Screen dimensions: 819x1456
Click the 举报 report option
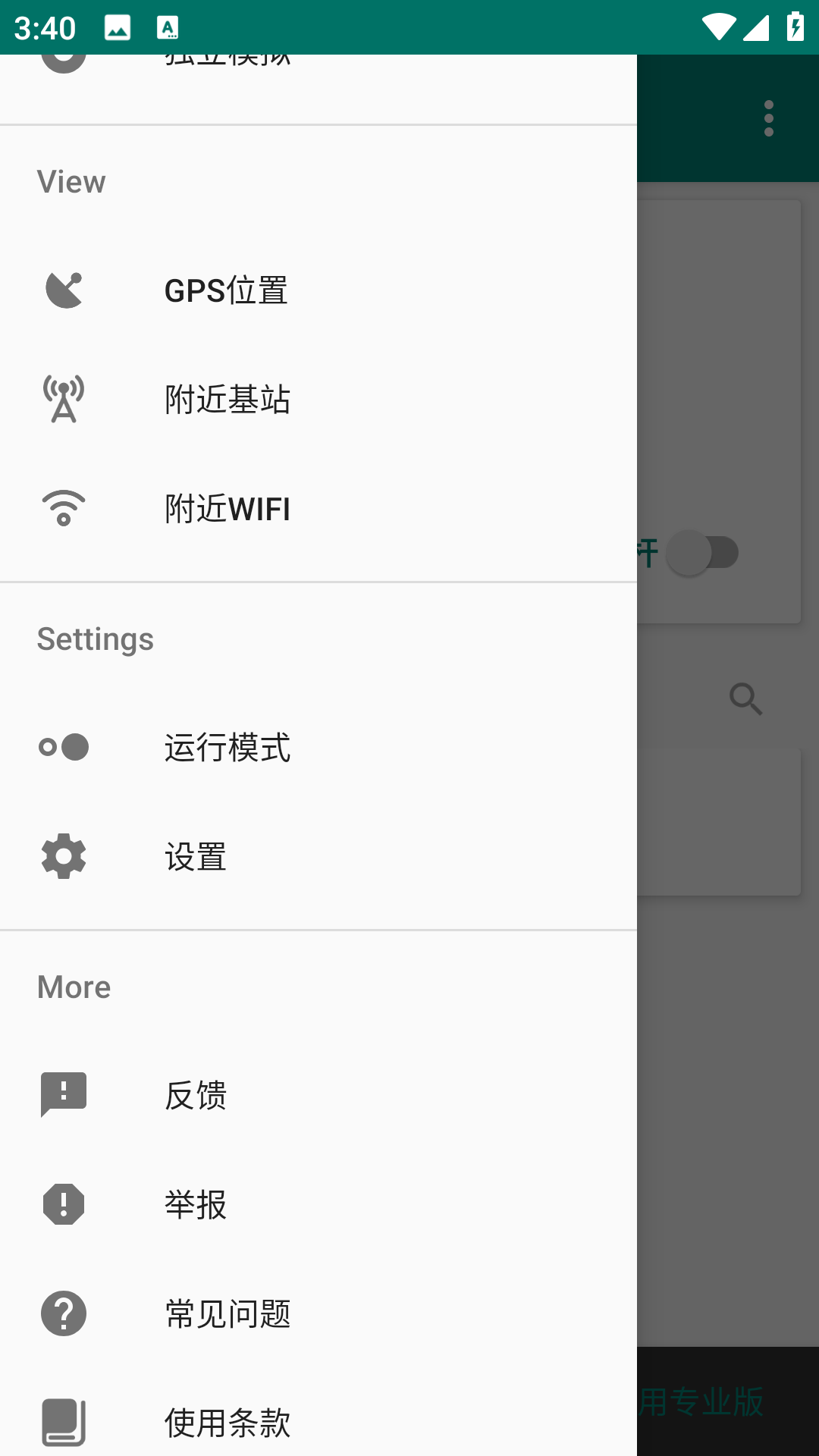194,1205
